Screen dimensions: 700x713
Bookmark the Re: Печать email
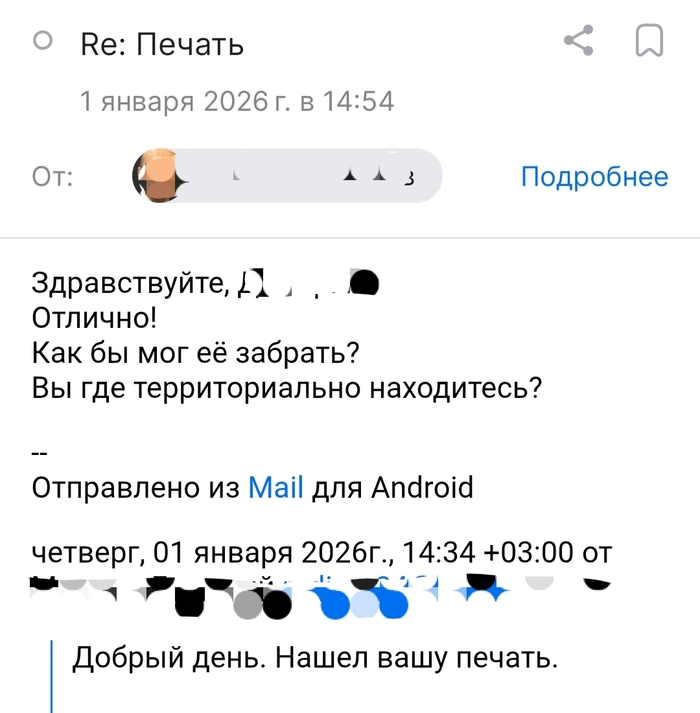(x=649, y=42)
